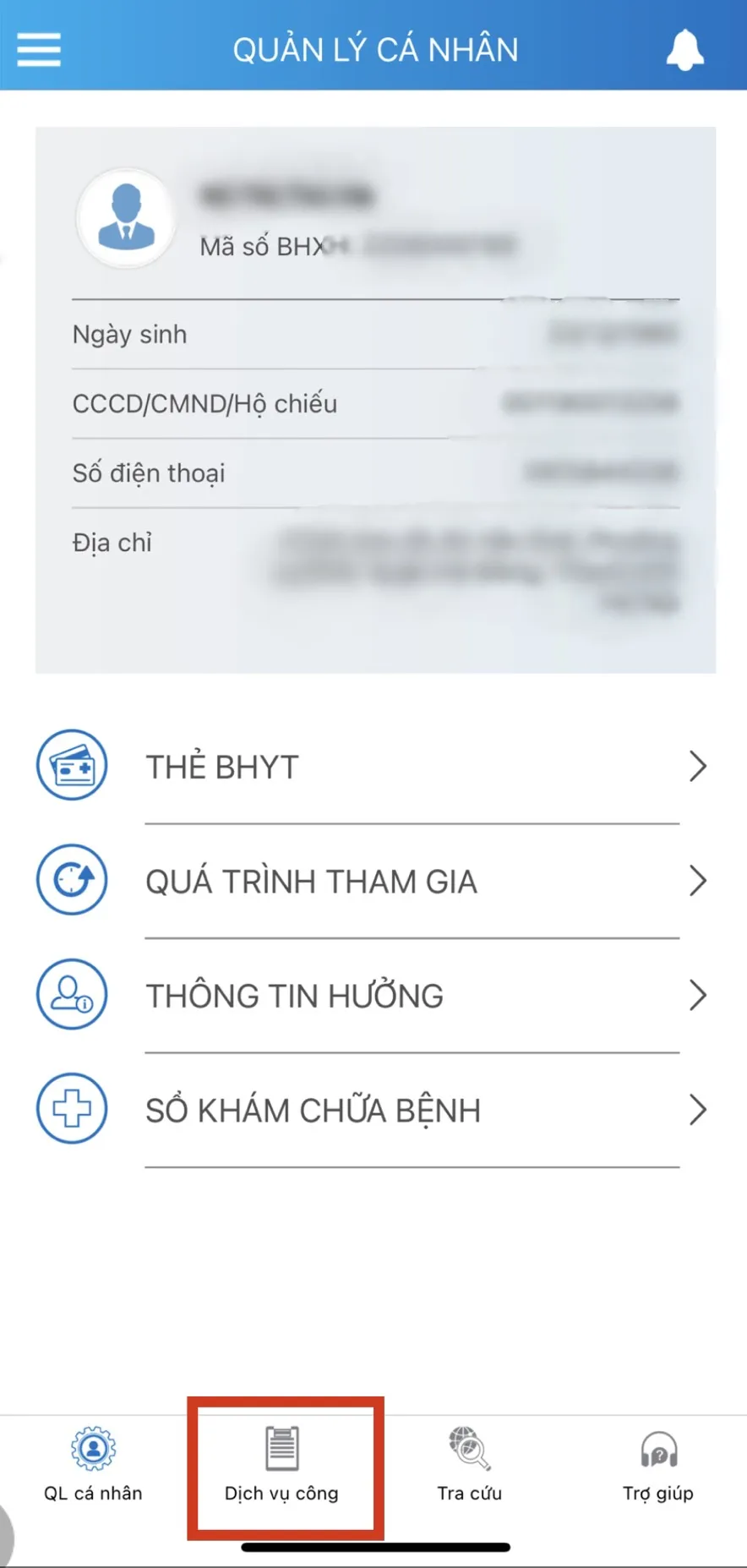Viewport: 747px width, 1568px height.
Task: Switch to the Dịch vụ công tab
Action: (x=281, y=1465)
